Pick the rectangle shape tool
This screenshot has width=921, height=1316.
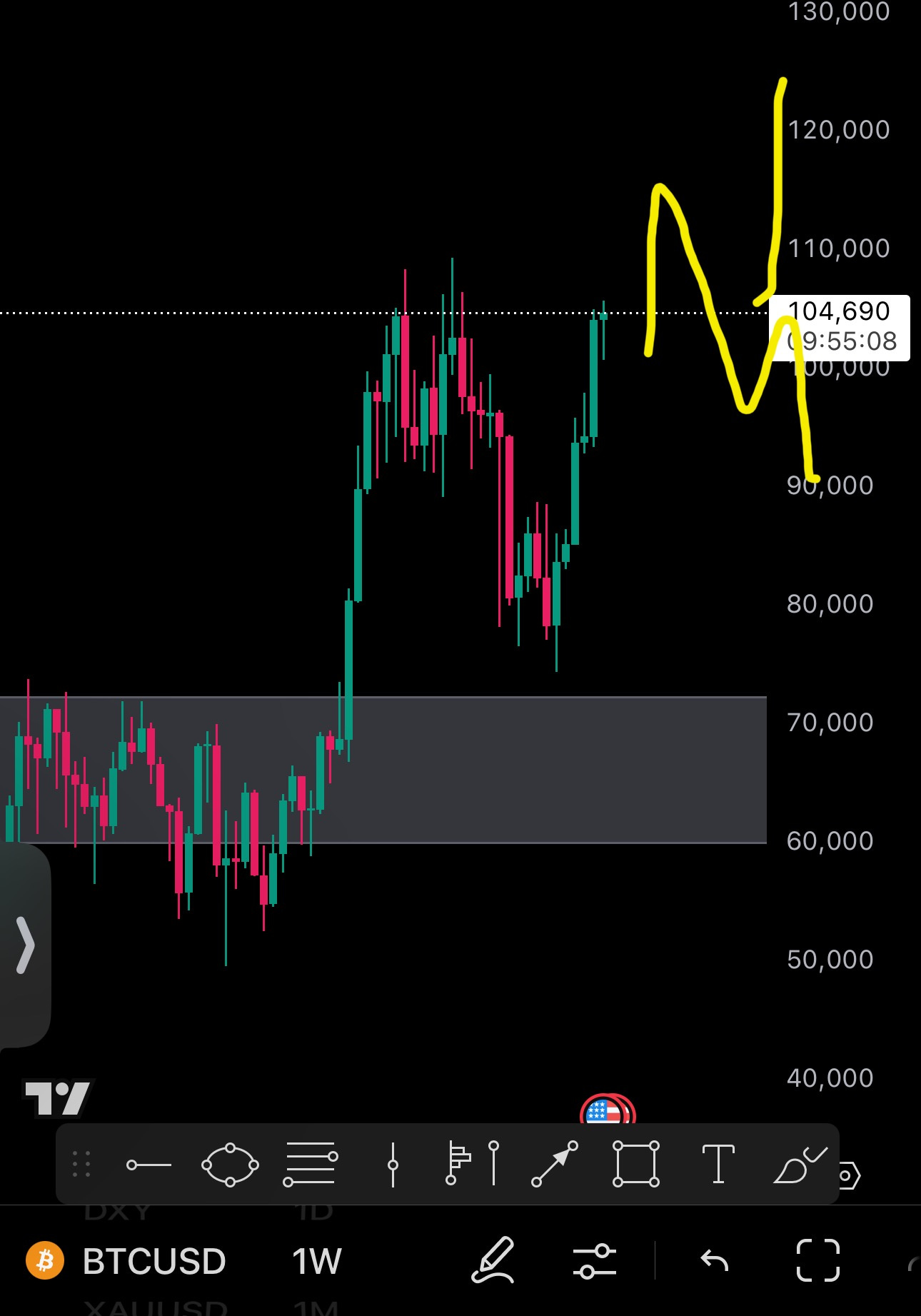pos(636,1165)
